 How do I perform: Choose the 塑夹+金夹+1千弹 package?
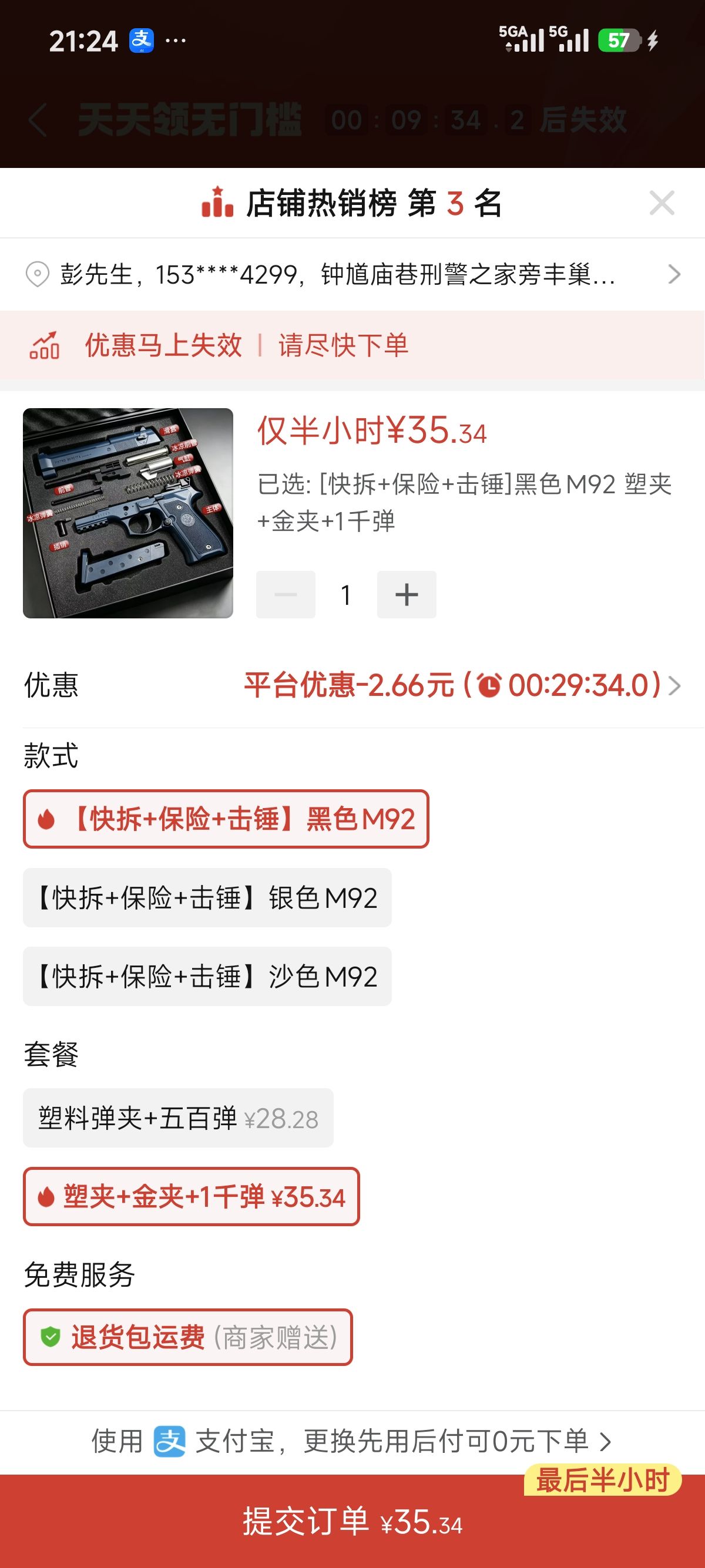[191, 1197]
